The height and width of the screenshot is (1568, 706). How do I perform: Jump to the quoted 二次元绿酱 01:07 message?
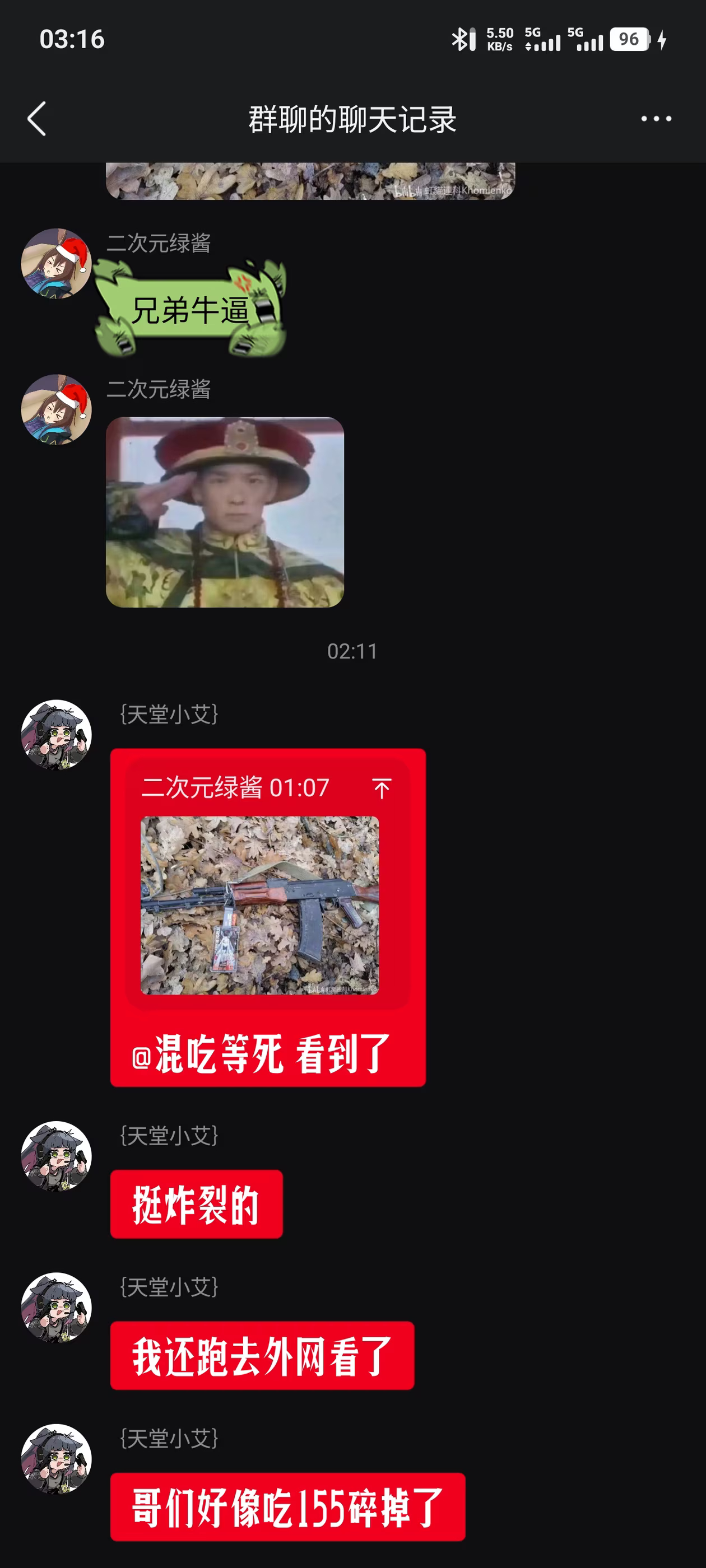coord(382,788)
